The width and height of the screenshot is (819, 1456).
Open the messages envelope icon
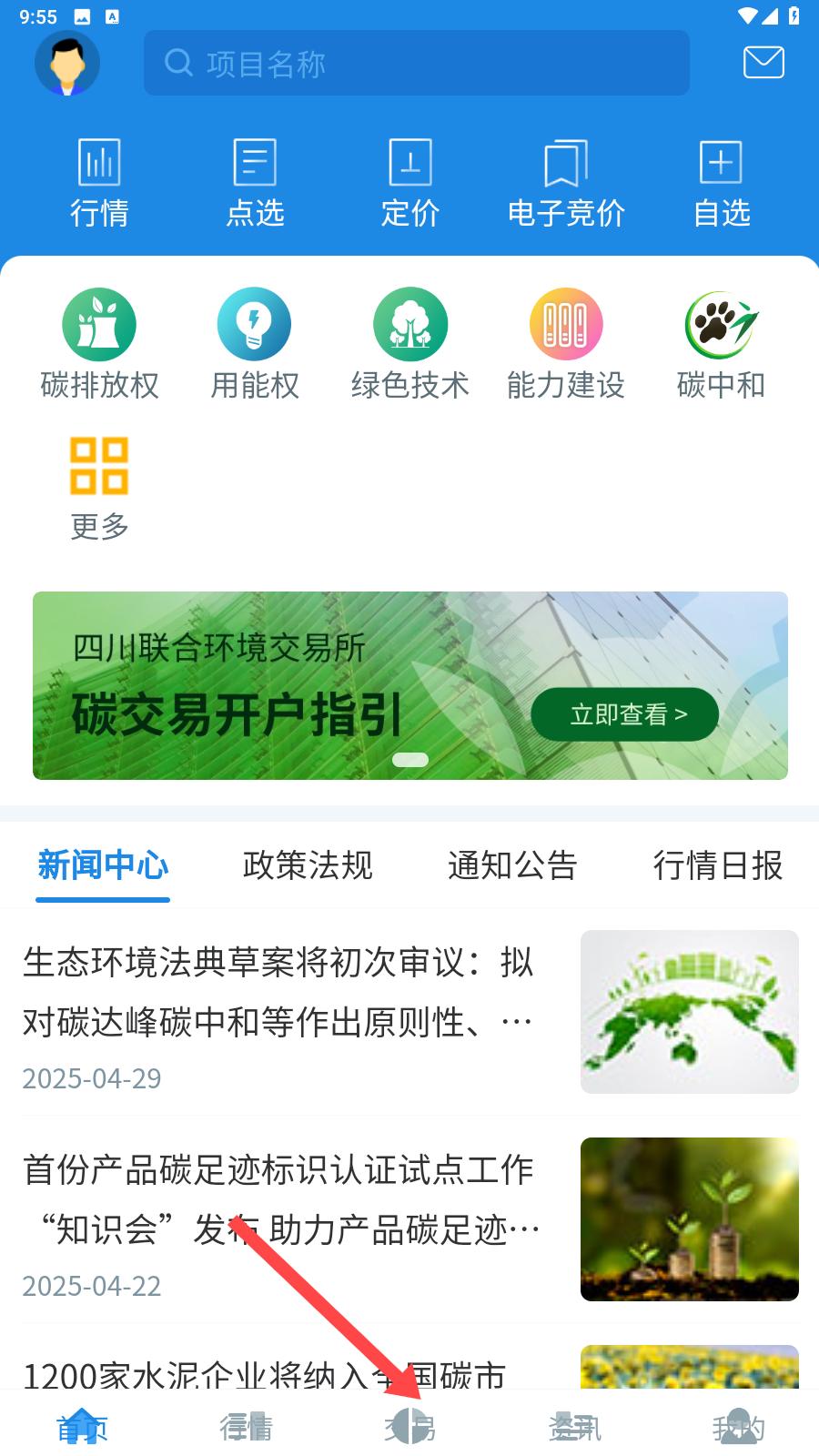click(763, 63)
